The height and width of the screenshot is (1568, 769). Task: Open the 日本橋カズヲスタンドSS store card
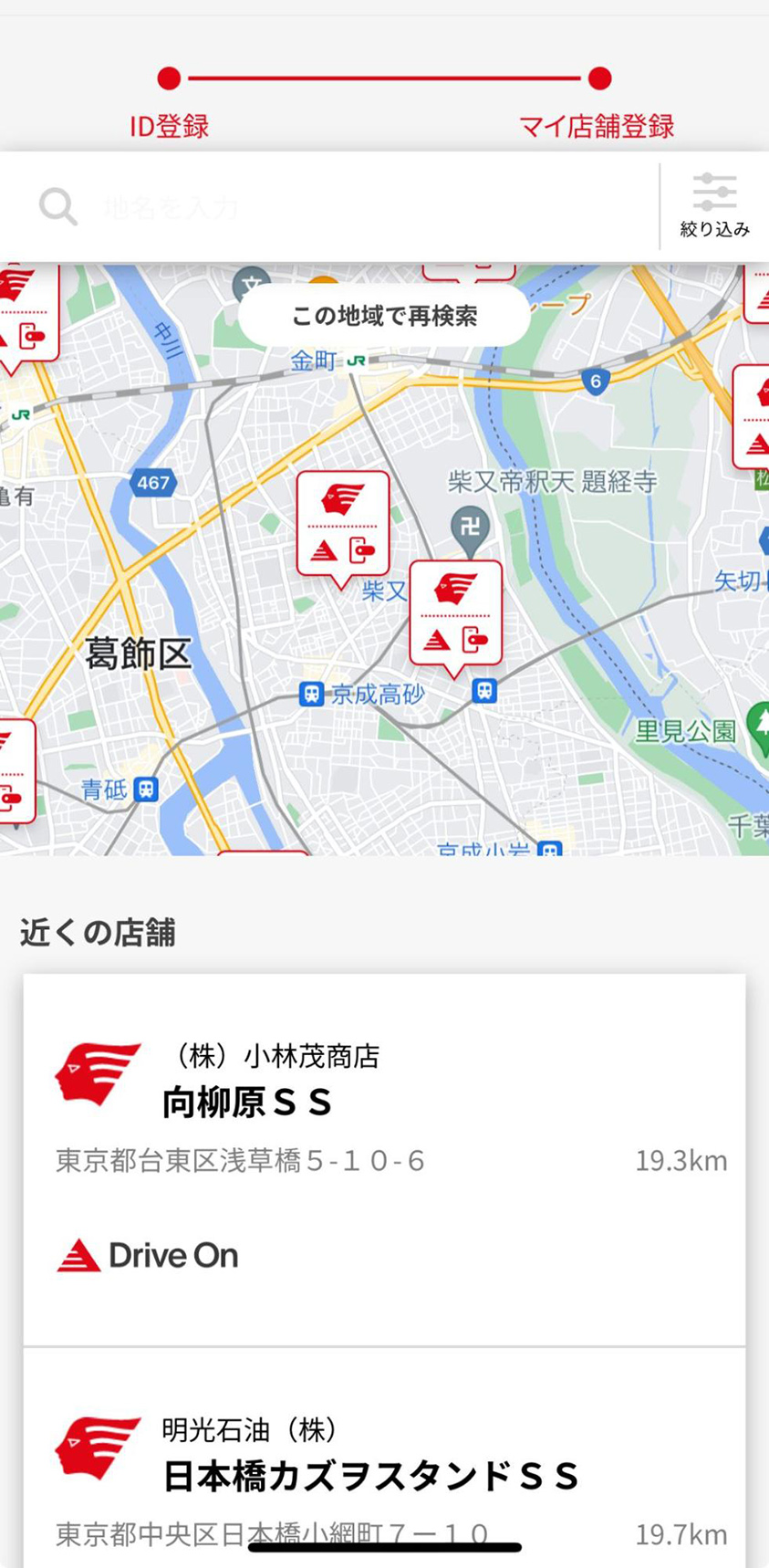tap(384, 1471)
